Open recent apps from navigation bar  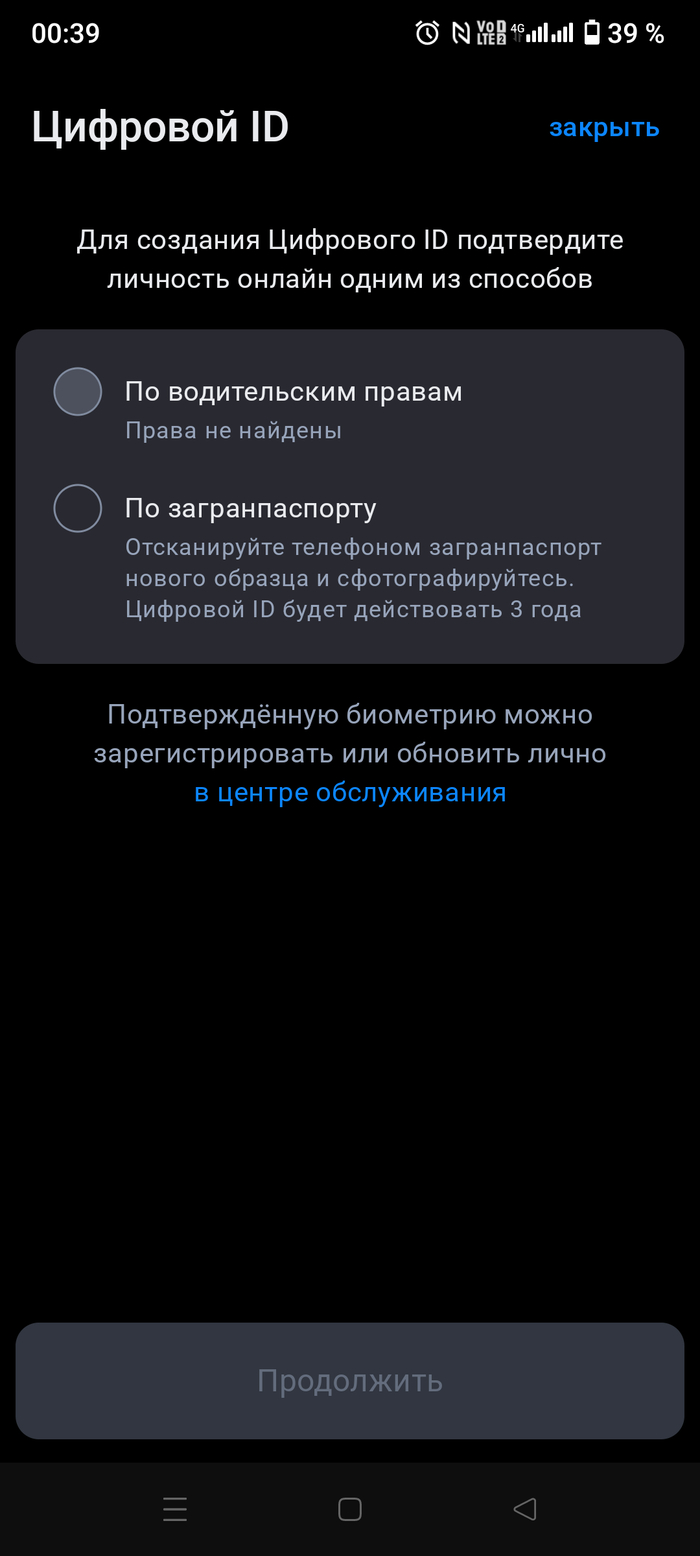[x=175, y=1509]
